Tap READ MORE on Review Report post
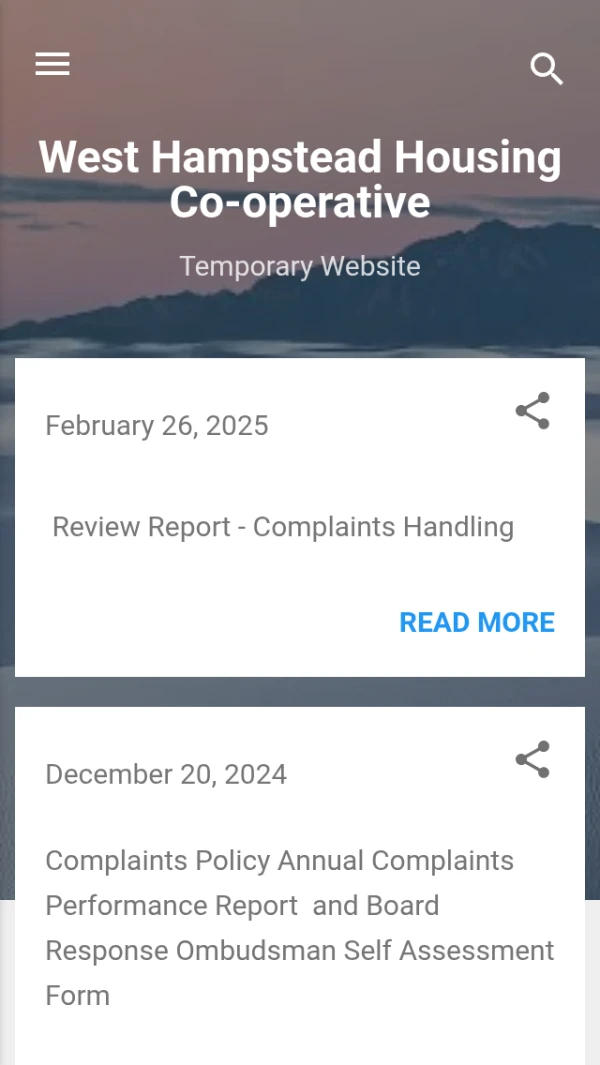The image size is (600, 1065). tap(476, 622)
